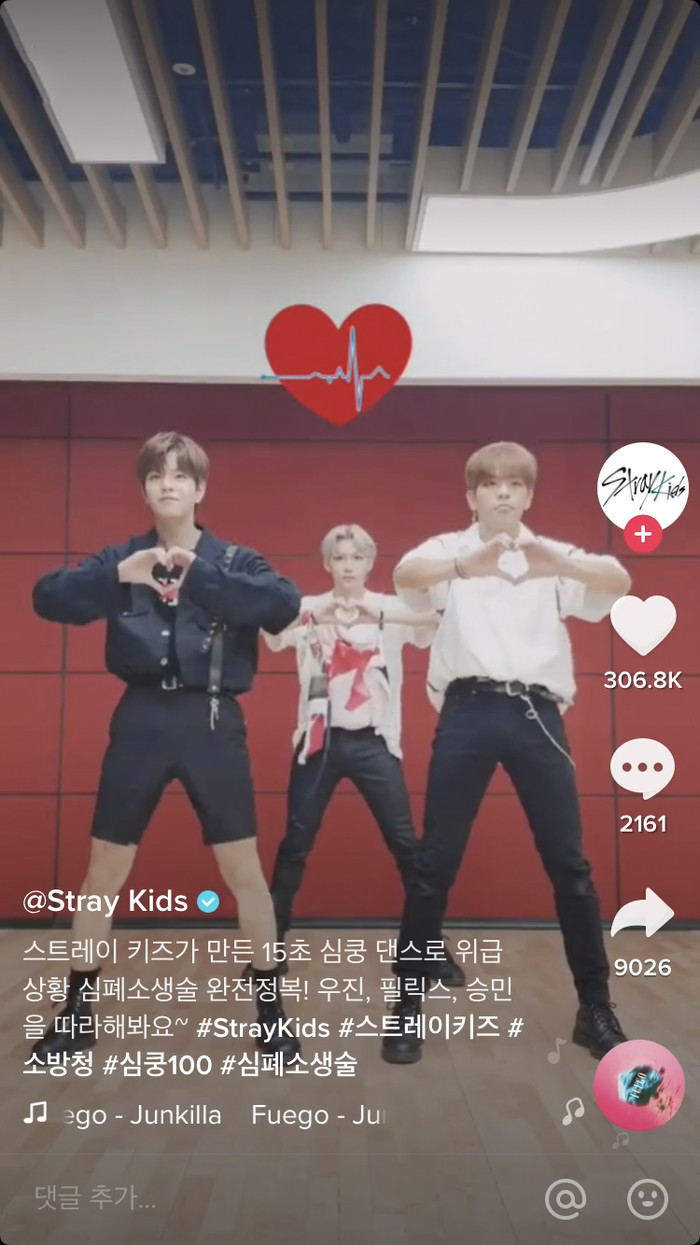Open the #심폐소생술 hashtag

coord(288,1065)
